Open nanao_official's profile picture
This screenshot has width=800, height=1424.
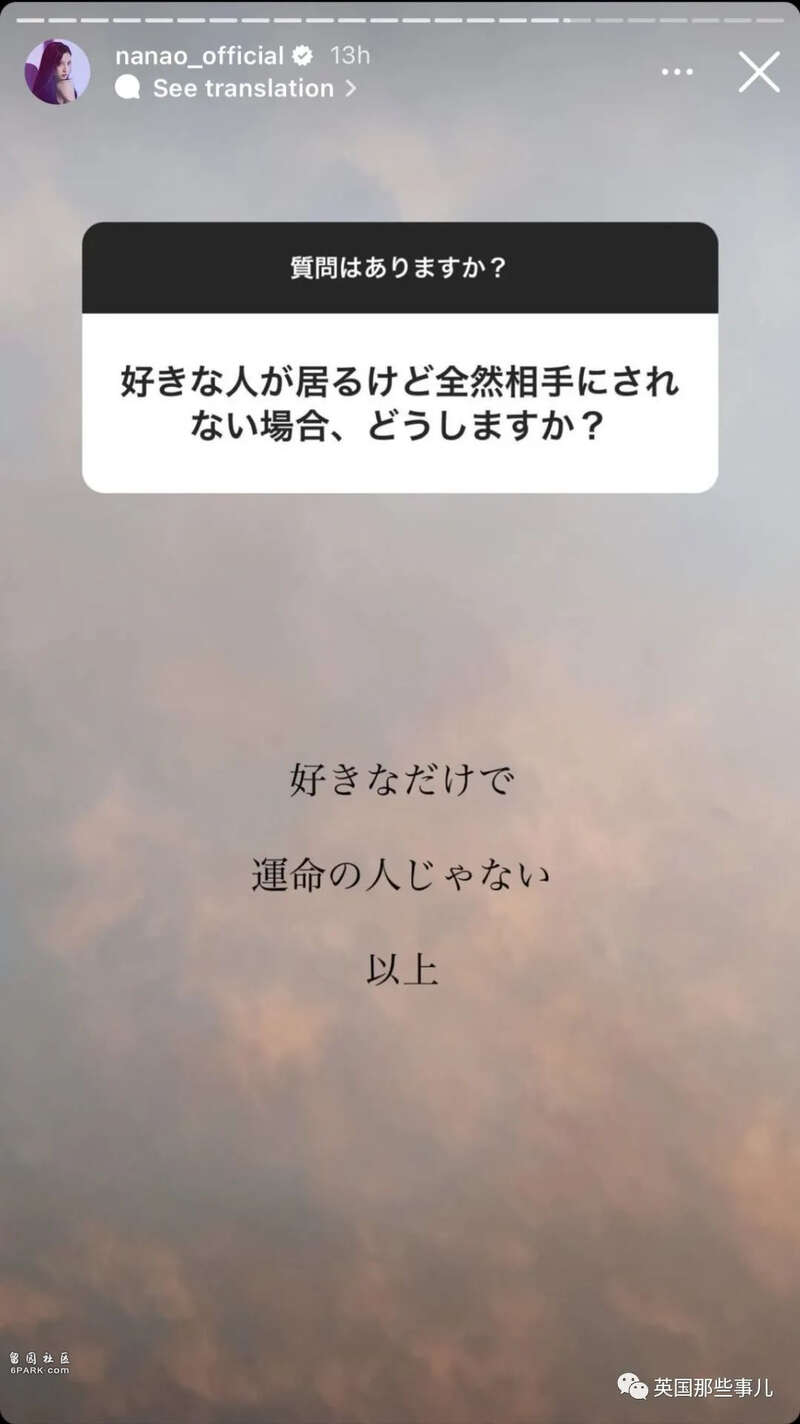[x=57, y=72]
